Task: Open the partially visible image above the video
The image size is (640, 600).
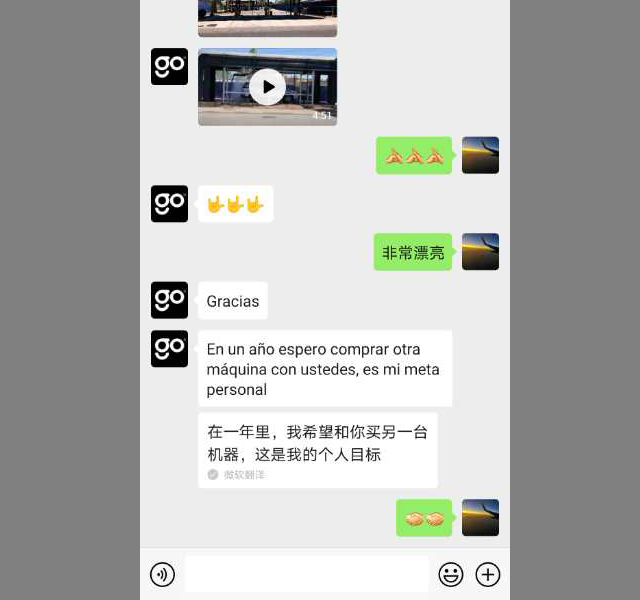Action: click(x=267, y=17)
